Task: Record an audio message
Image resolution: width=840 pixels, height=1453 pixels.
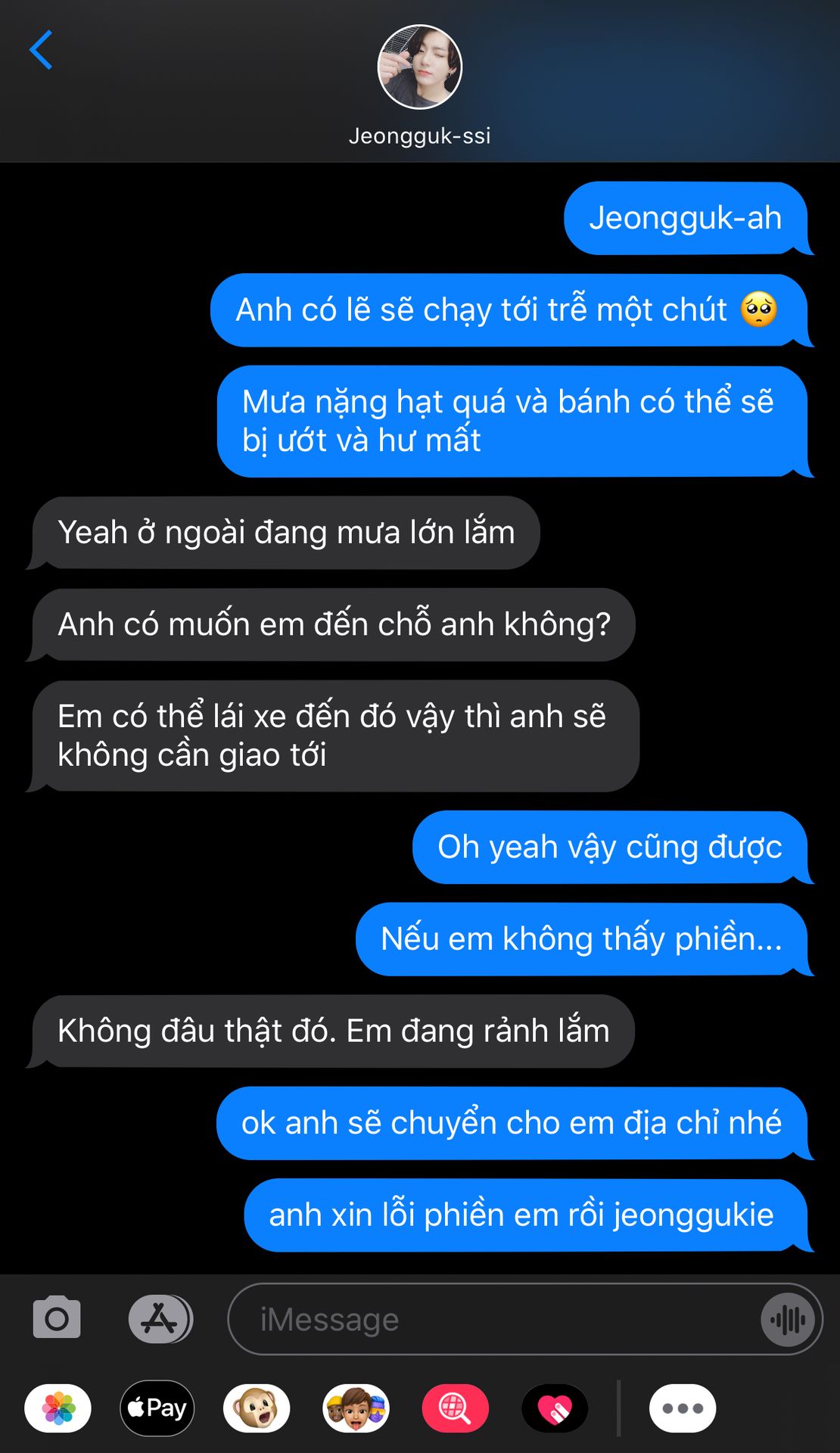Action: pos(789,1319)
